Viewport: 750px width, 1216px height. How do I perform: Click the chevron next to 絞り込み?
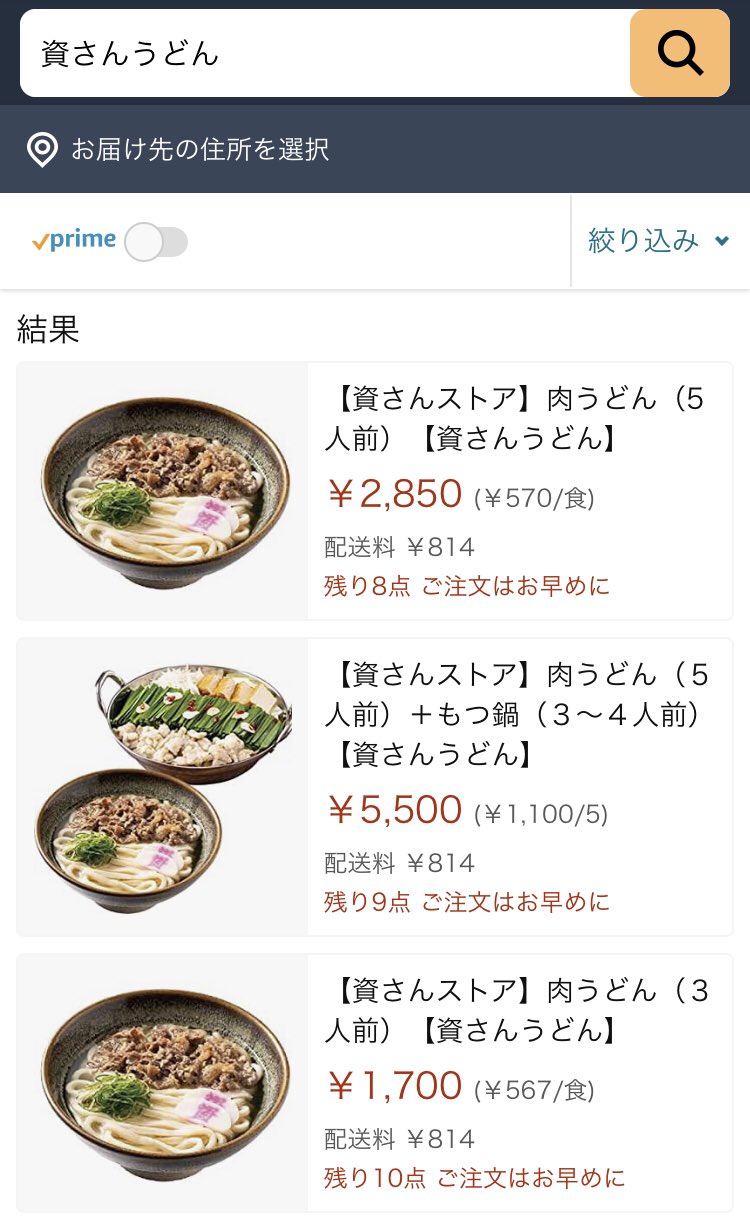pos(722,241)
